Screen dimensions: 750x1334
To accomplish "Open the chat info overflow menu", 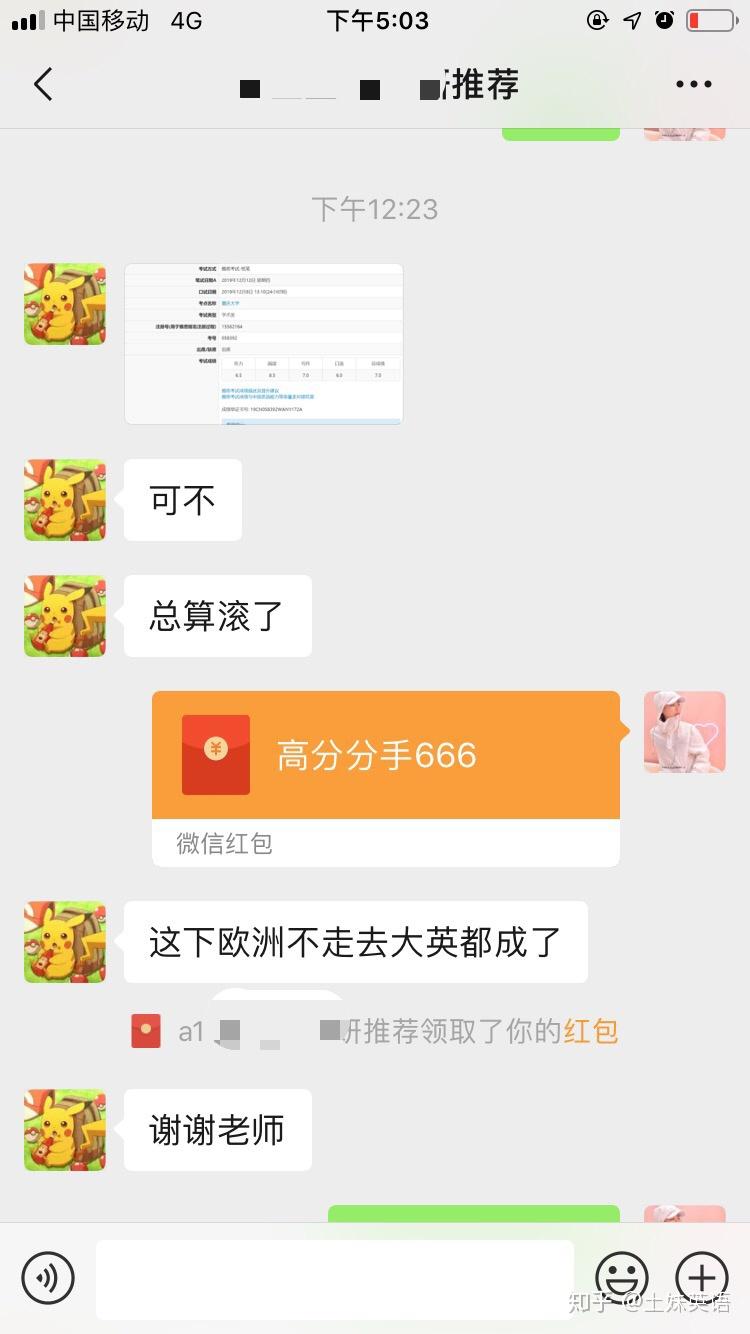I will pyautogui.click(x=693, y=85).
